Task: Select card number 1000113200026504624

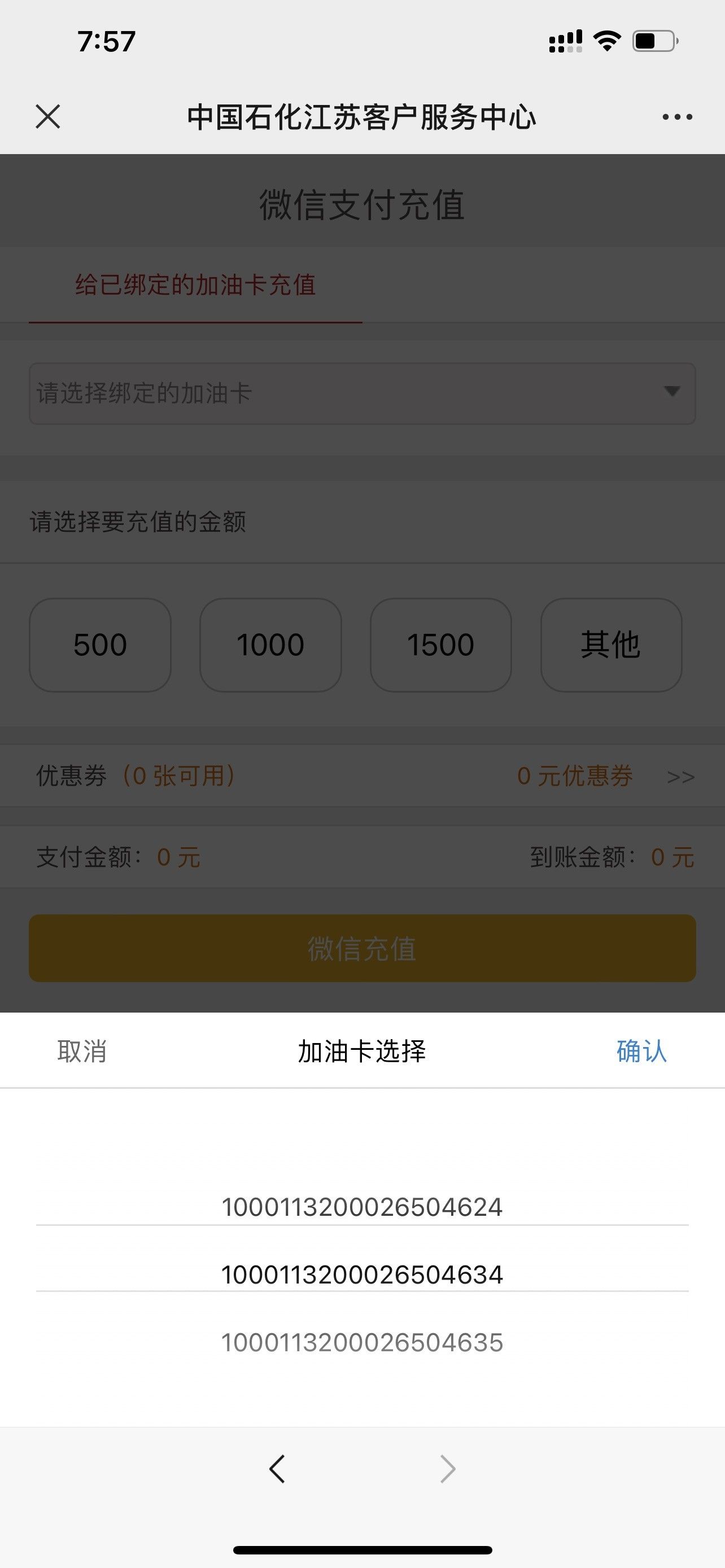Action: coord(362,1207)
